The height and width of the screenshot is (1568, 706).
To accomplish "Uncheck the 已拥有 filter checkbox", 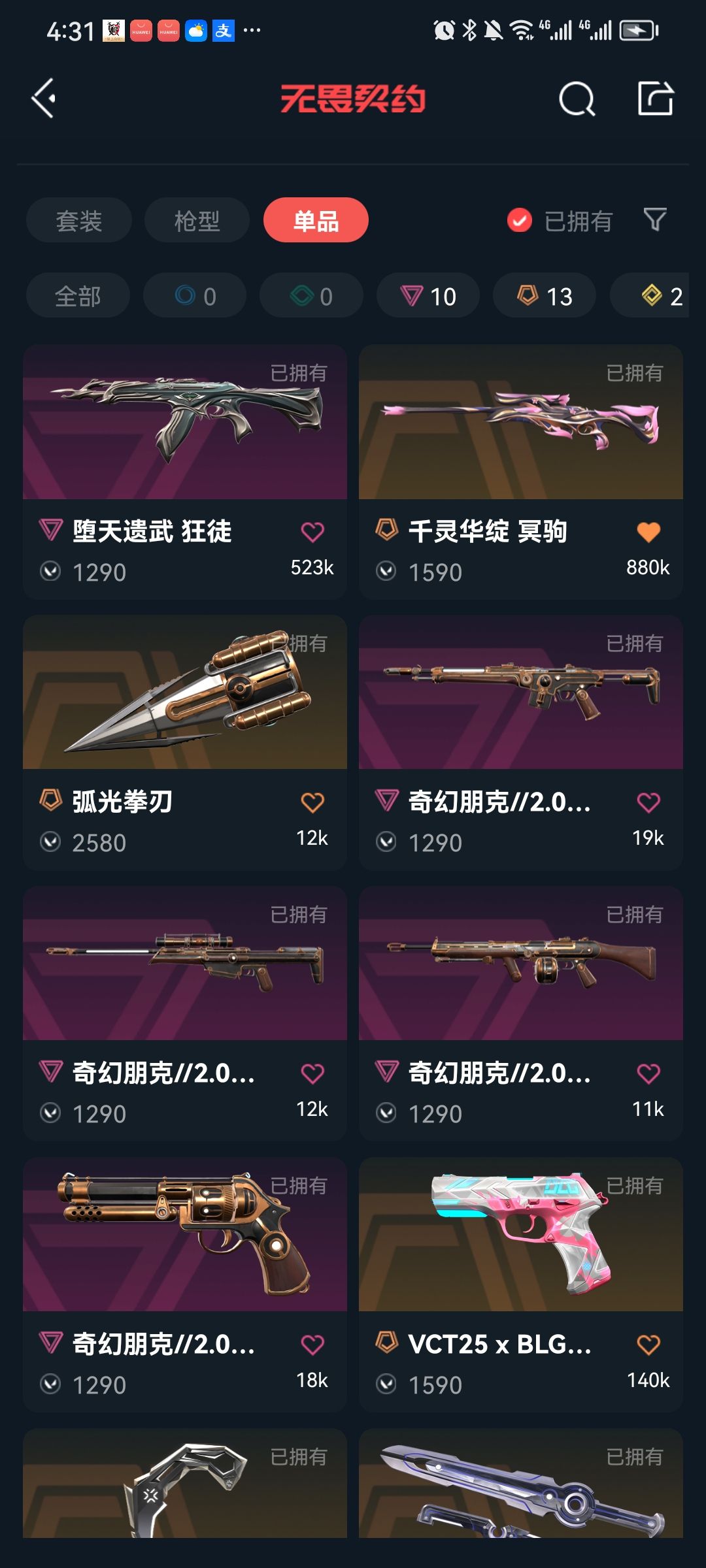I will (x=520, y=221).
